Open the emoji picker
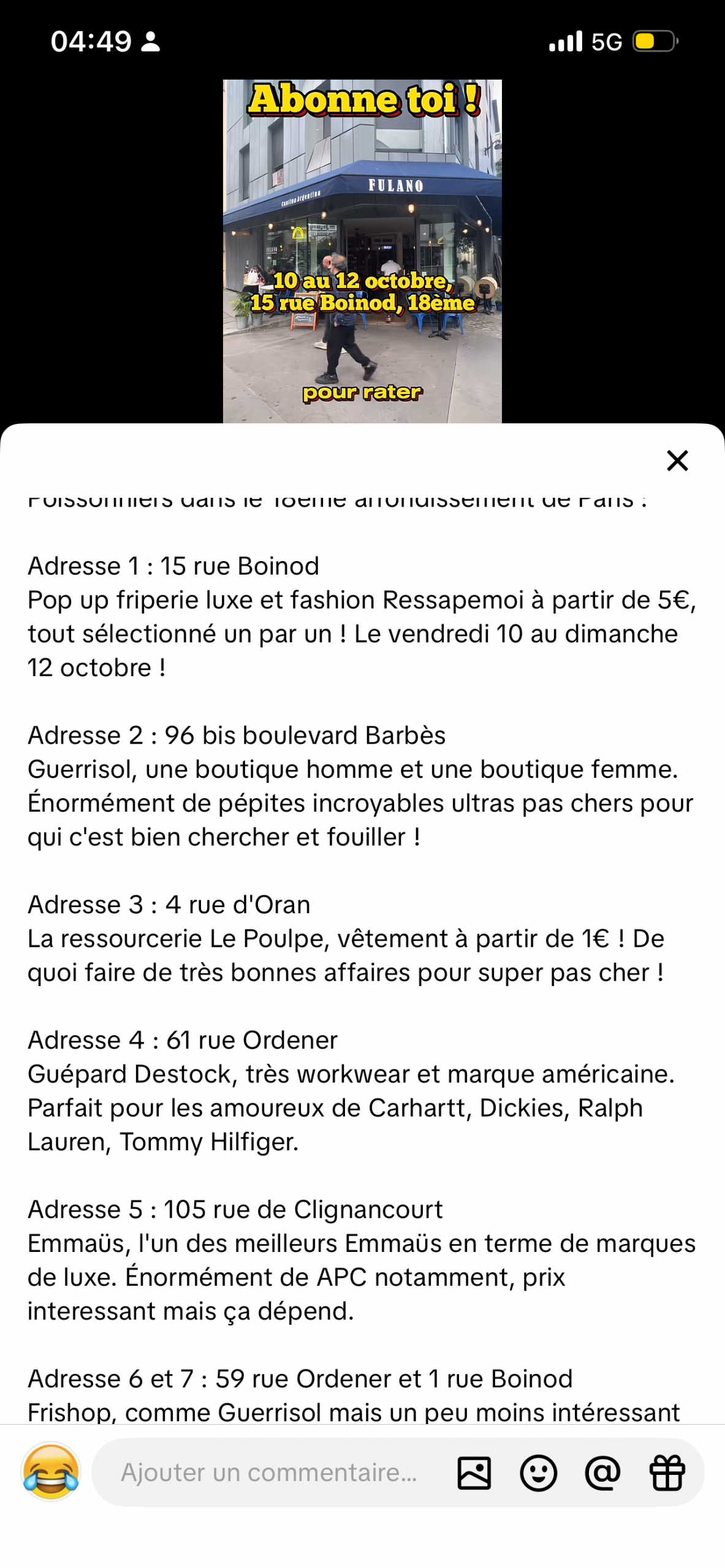 coord(539,1472)
